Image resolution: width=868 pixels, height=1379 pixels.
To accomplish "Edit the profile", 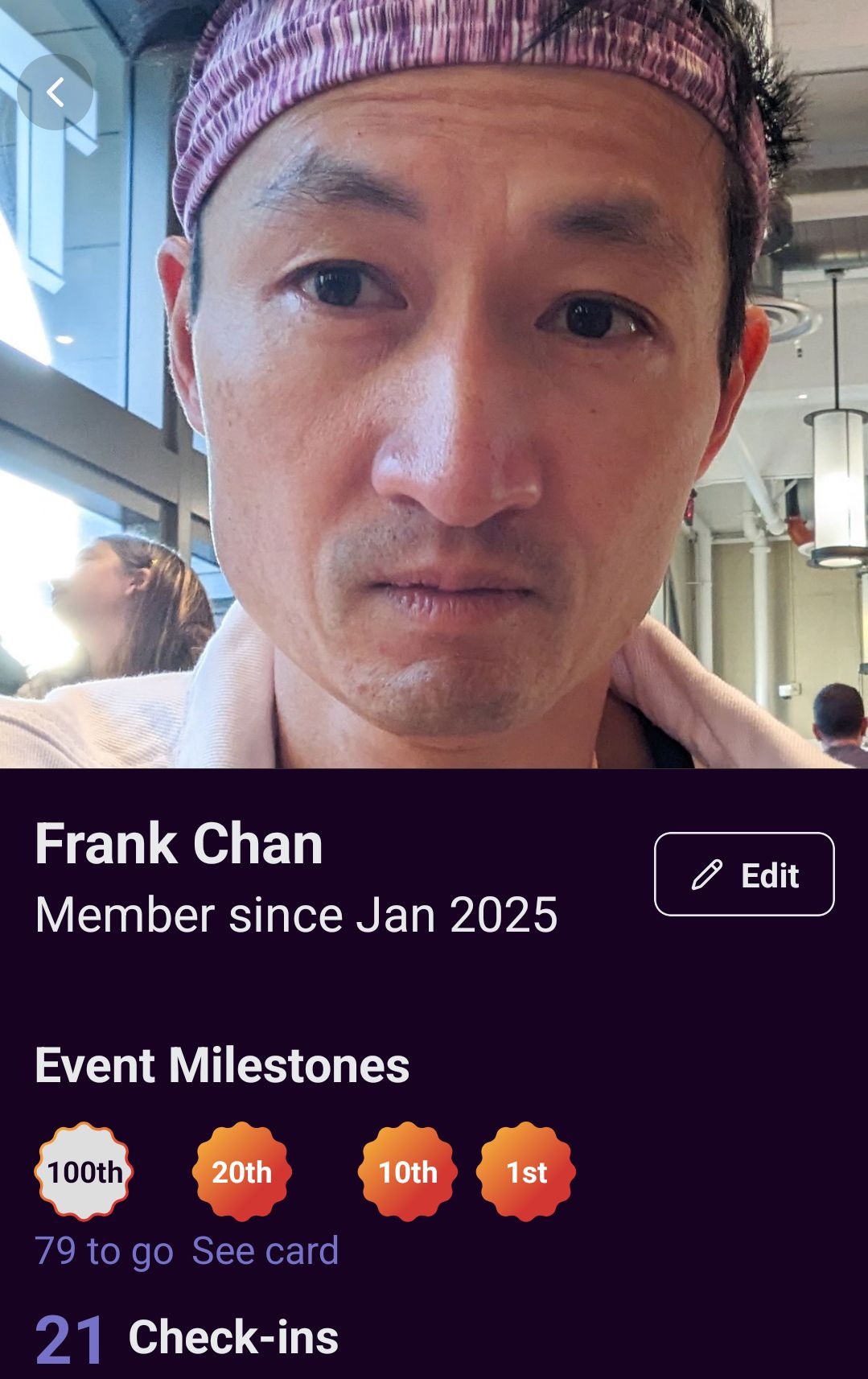I will click(x=744, y=875).
